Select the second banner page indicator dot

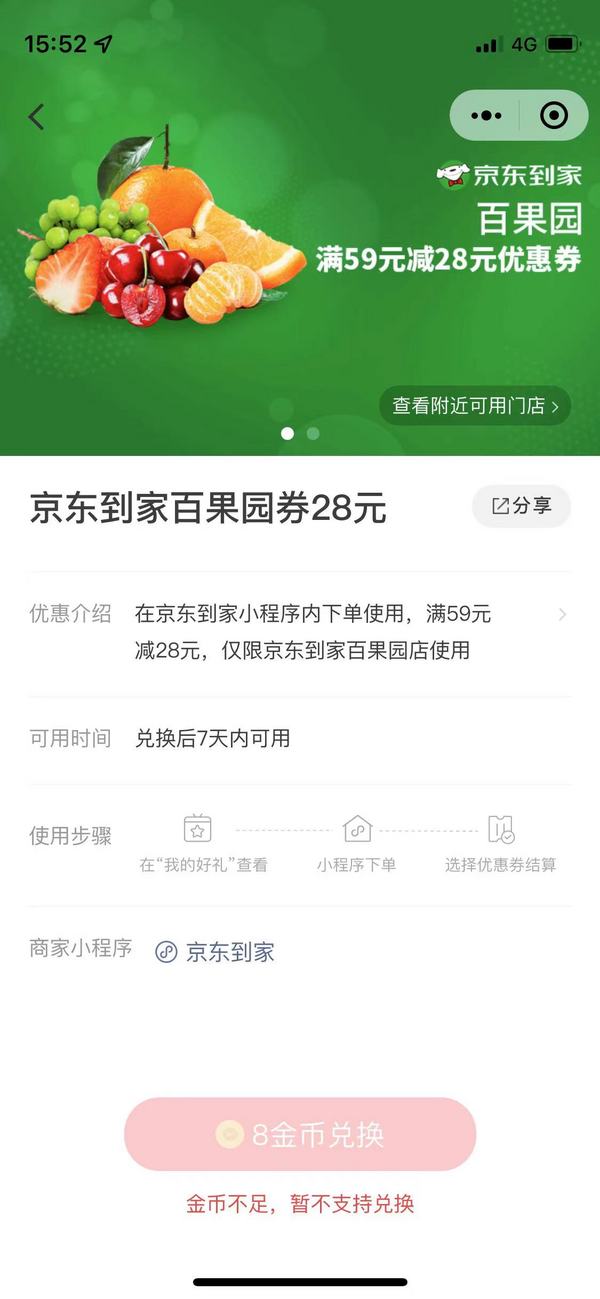tap(313, 434)
